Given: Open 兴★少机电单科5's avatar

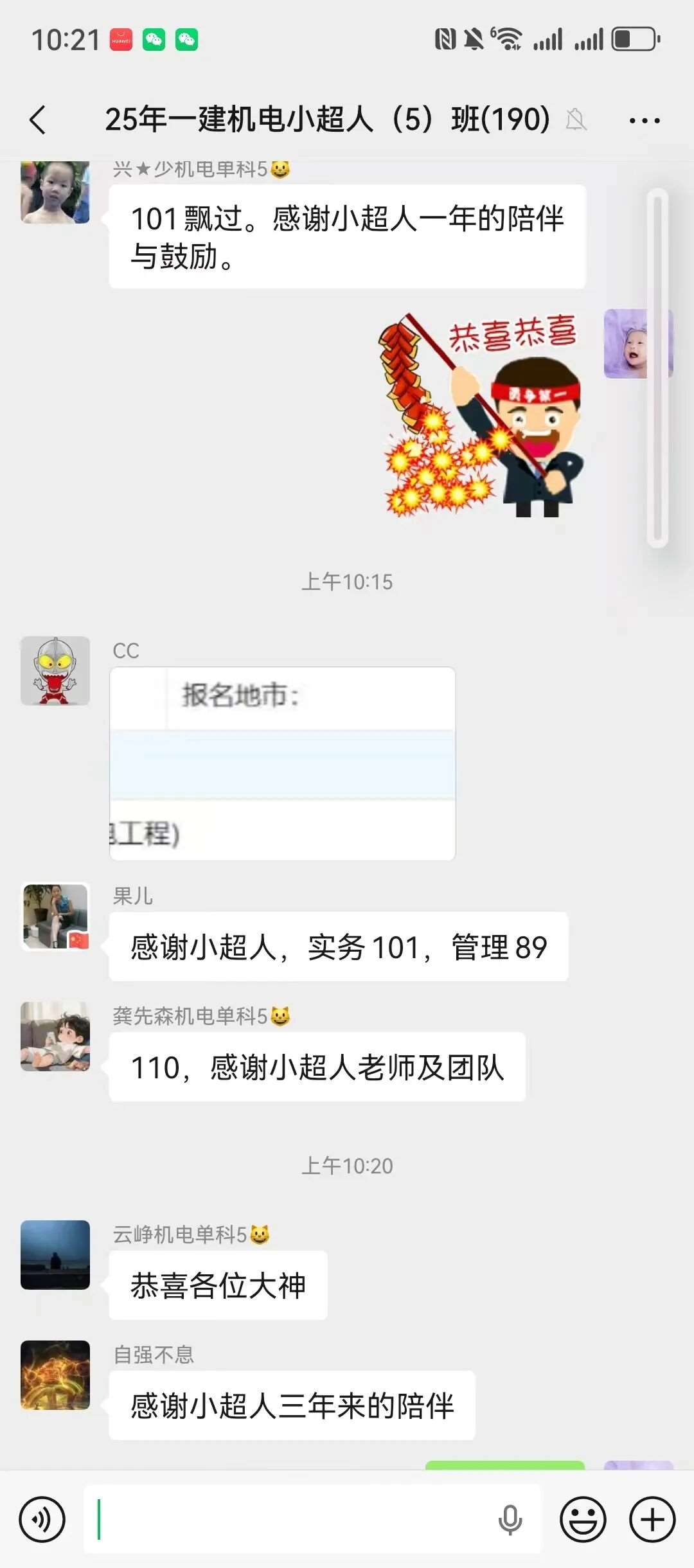Looking at the screenshot, I should (55, 192).
